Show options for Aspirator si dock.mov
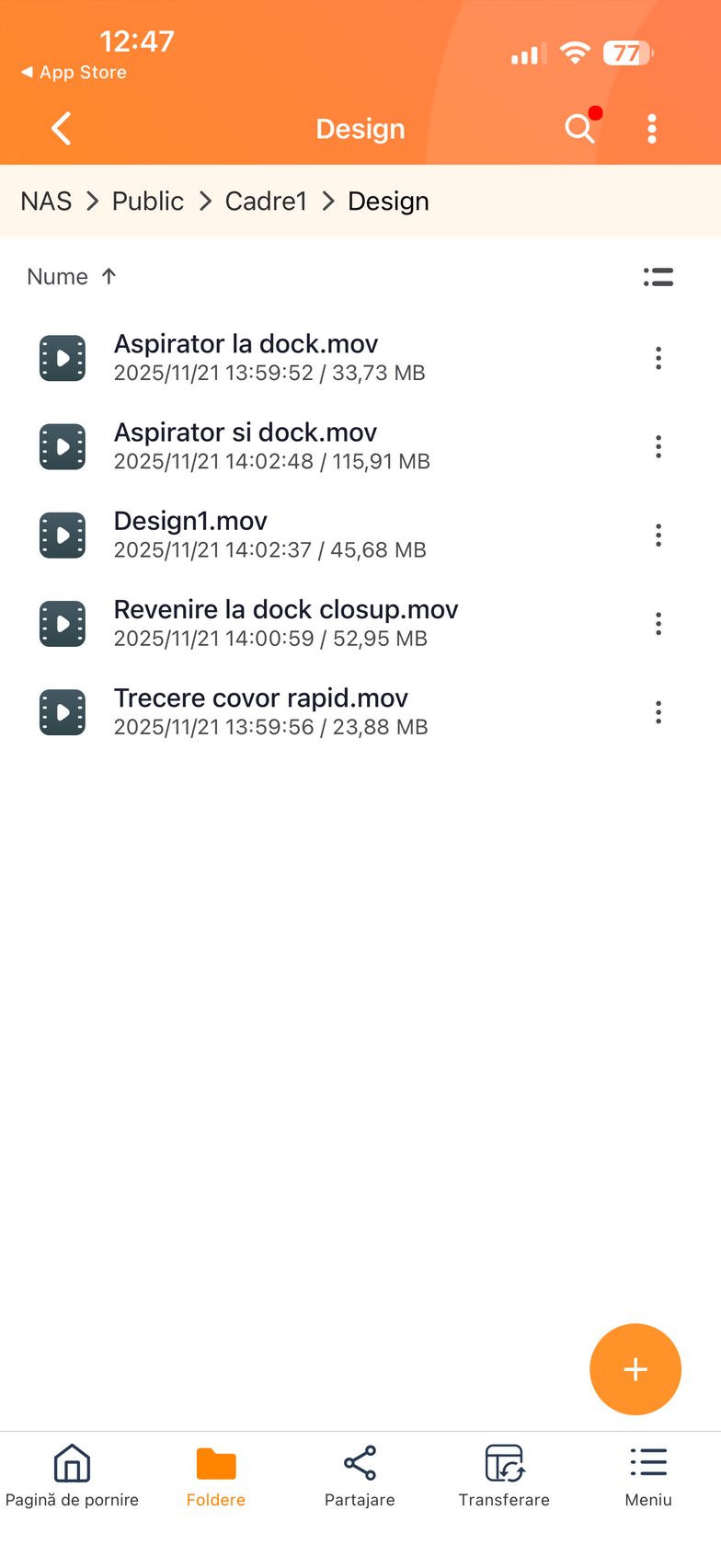The image size is (721, 1568). [658, 446]
